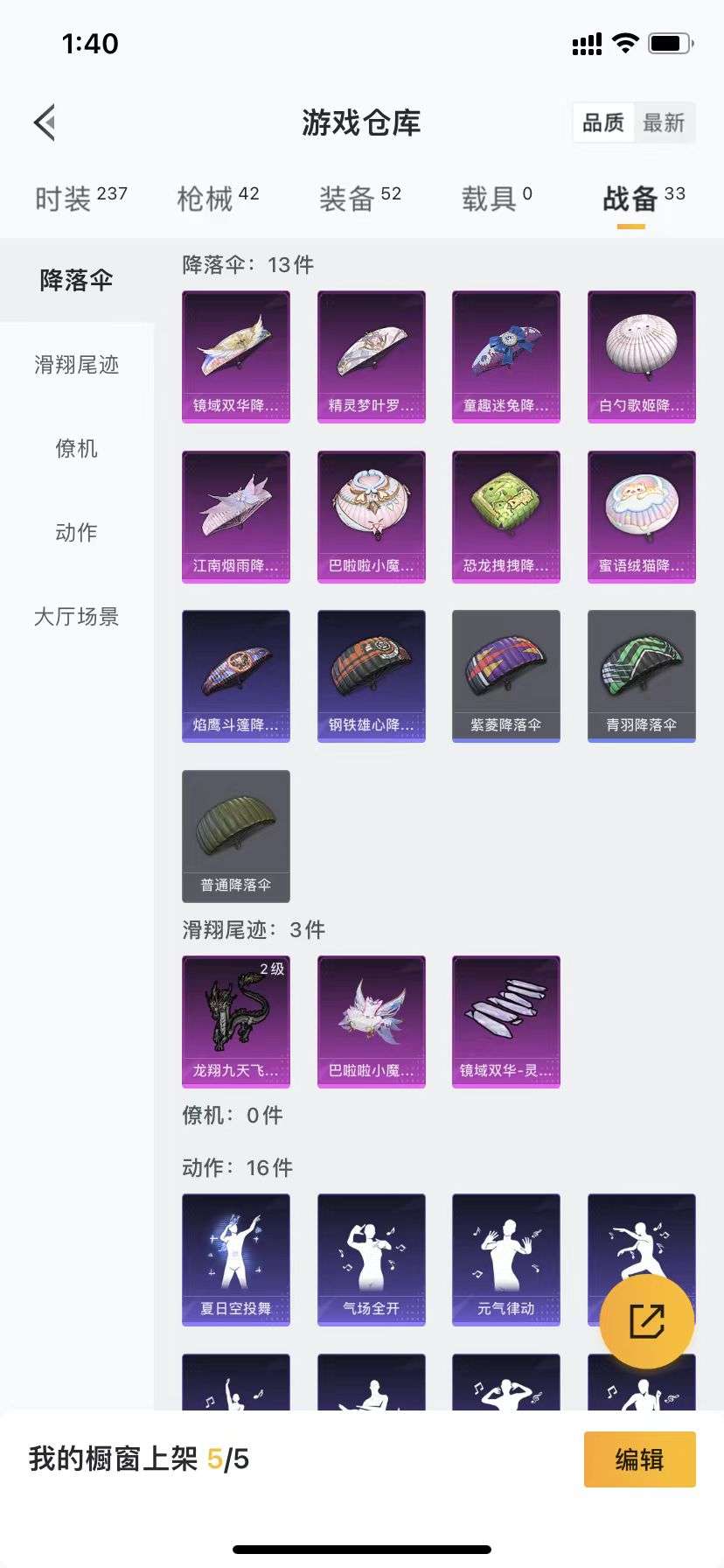Image resolution: width=724 pixels, height=1568 pixels.
Task: Switch to the 时装 tab
Action: point(80,199)
